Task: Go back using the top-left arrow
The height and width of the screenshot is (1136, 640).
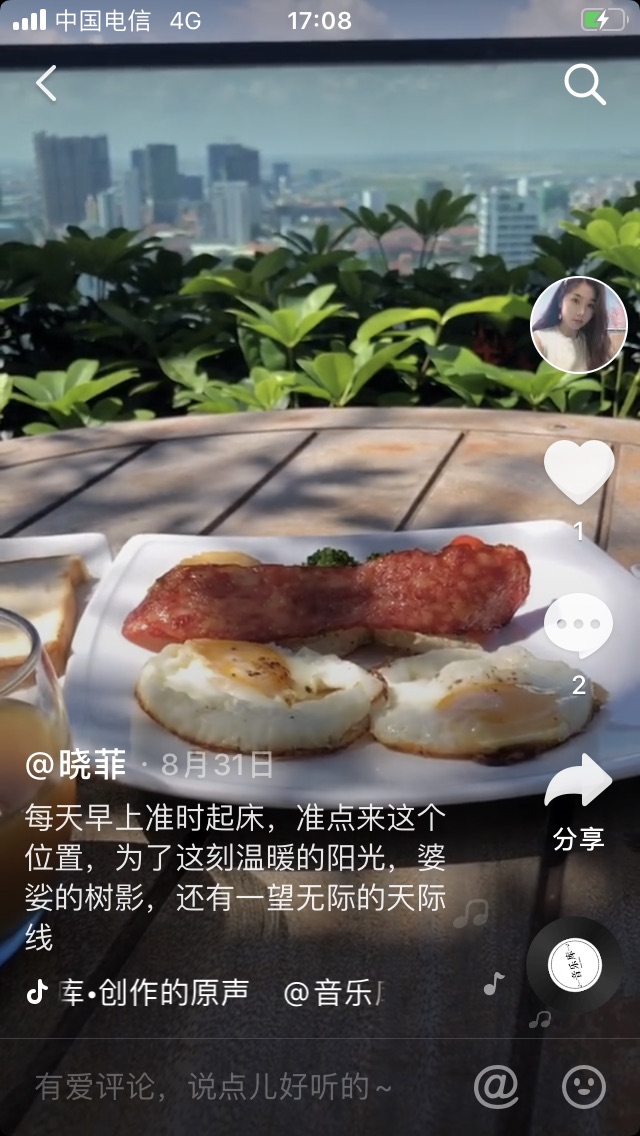Action: coord(46,84)
